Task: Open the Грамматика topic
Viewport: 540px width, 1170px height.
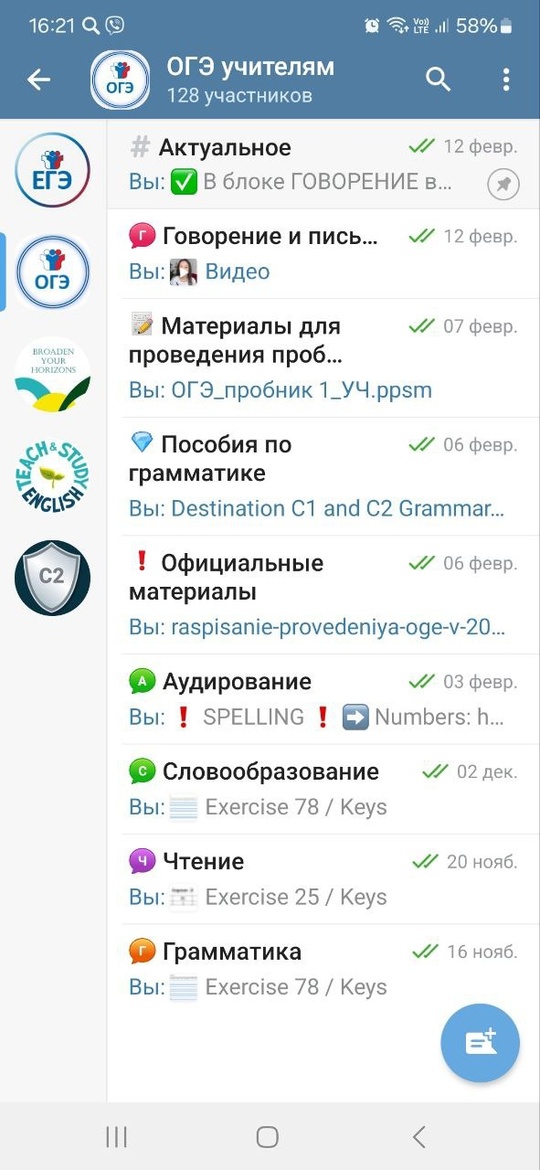Action: pos(323,969)
